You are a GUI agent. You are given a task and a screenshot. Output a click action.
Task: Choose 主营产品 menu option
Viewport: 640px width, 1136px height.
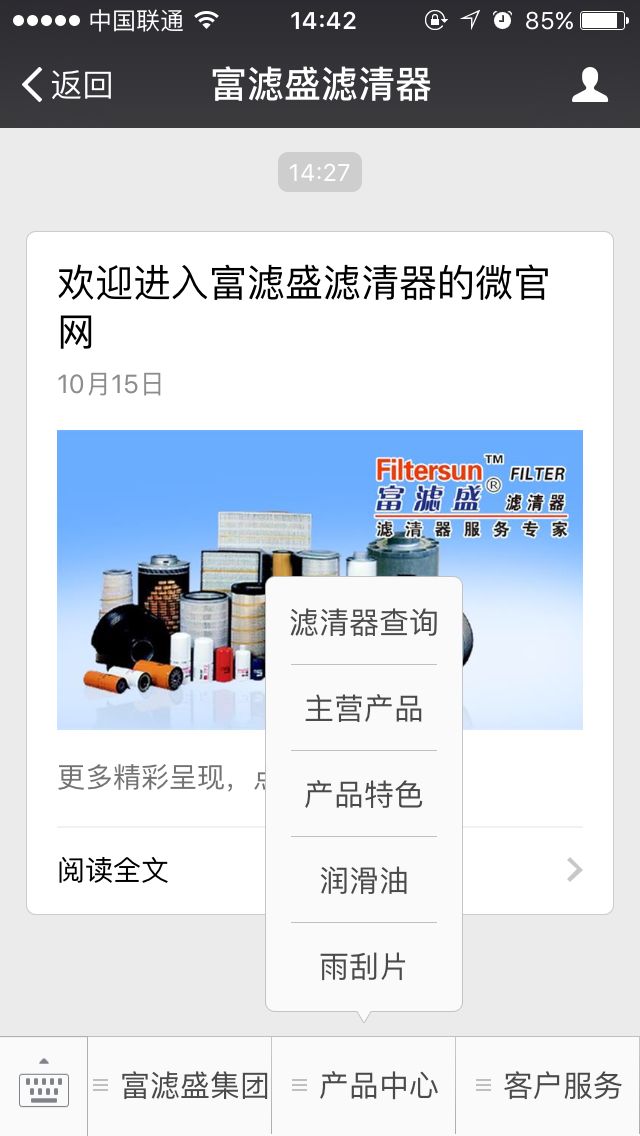pyautogui.click(x=364, y=708)
